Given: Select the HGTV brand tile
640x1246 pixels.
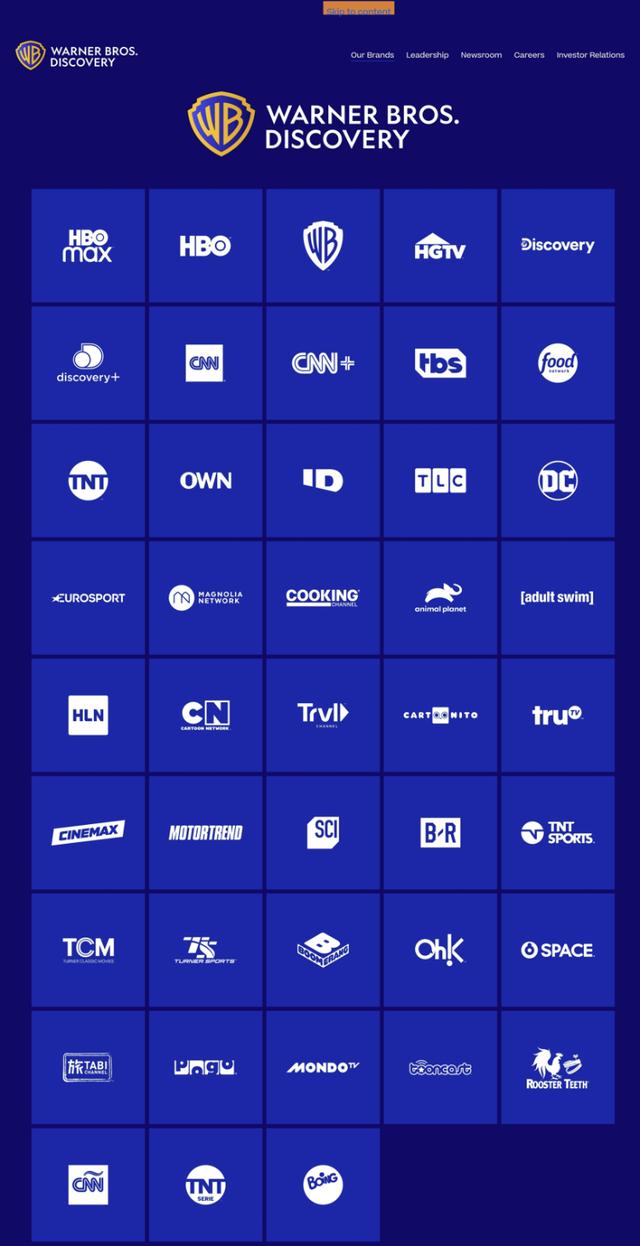Looking at the screenshot, I should [x=440, y=245].
